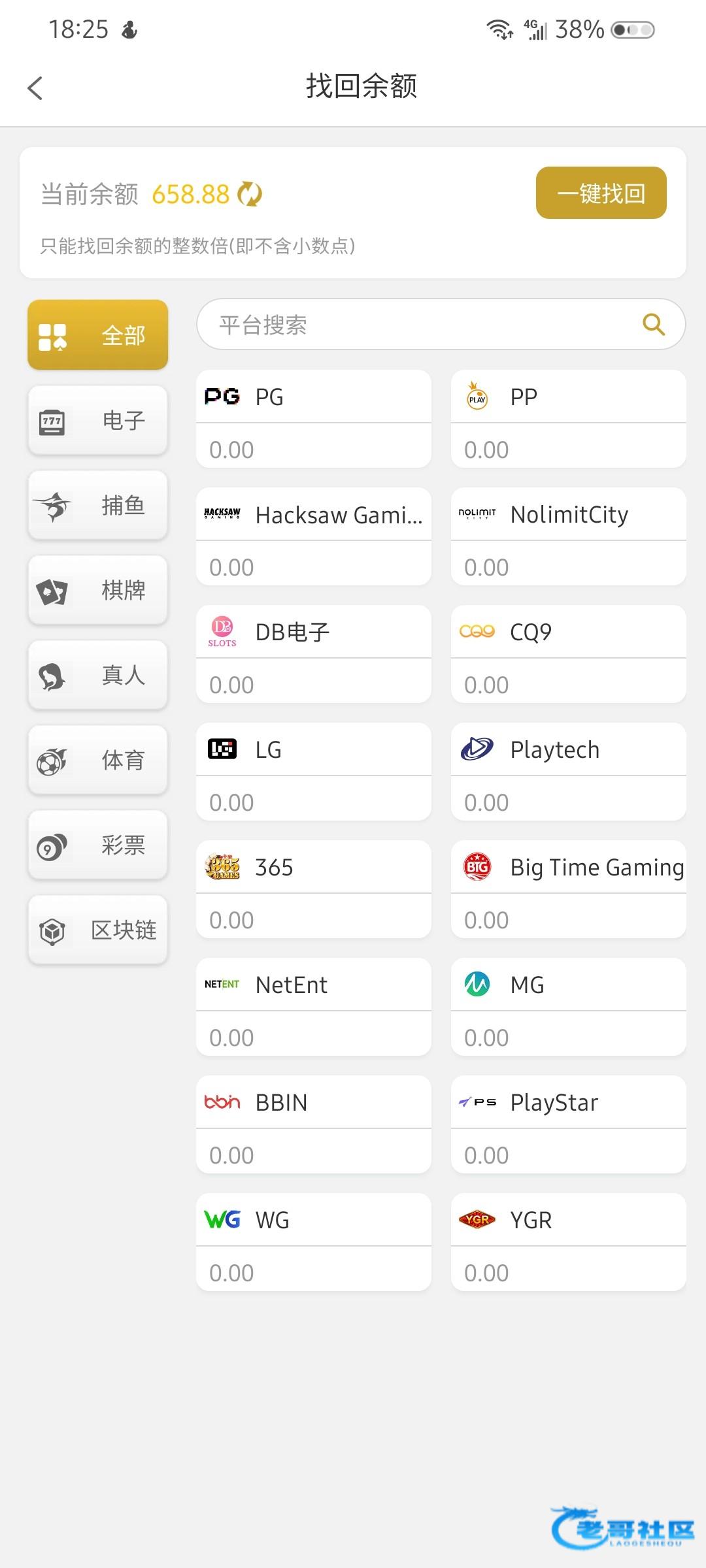Refresh the current balance amount
Image resolution: width=706 pixels, height=1568 pixels.
pyautogui.click(x=249, y=194)
